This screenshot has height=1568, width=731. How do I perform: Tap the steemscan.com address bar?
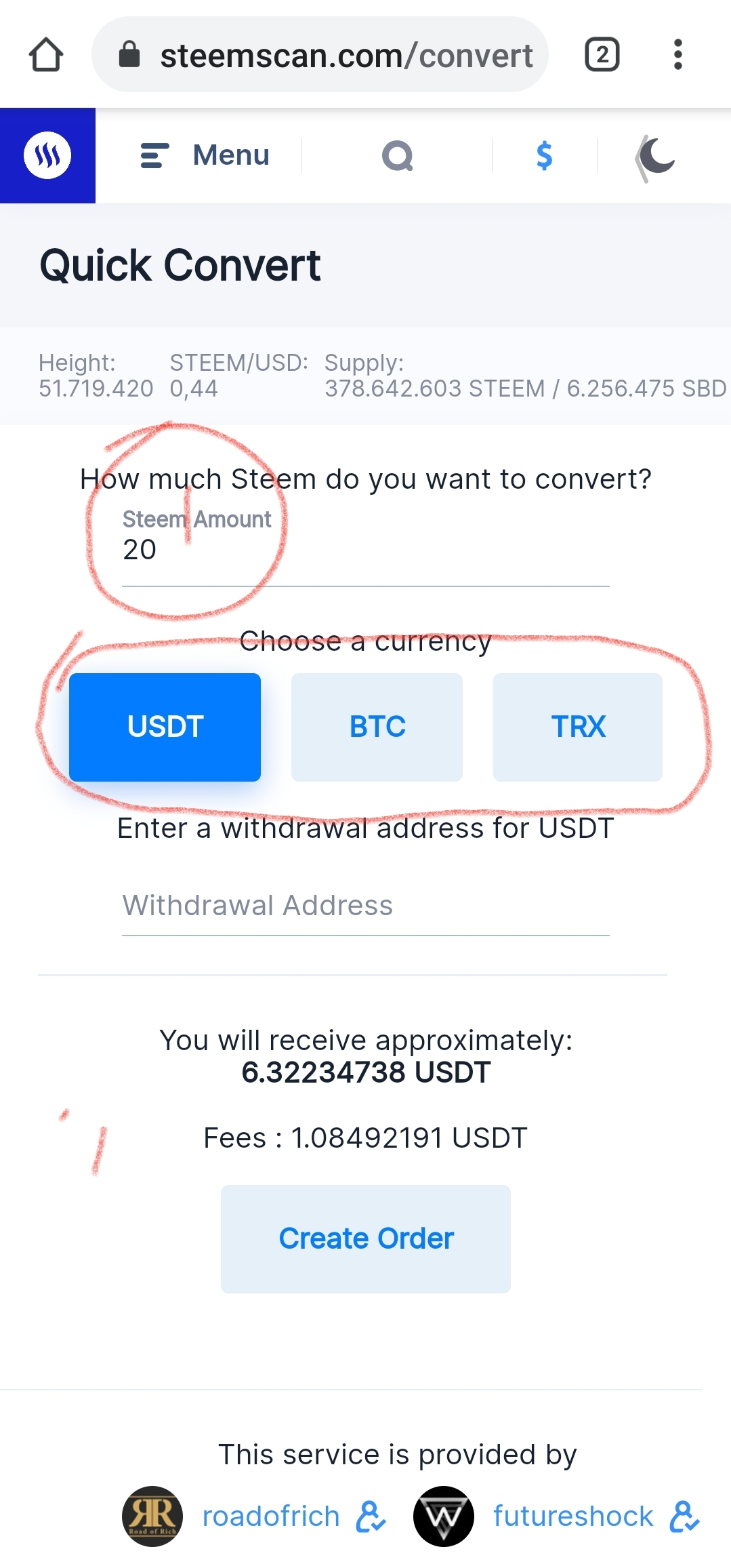(x=320, y=55)
